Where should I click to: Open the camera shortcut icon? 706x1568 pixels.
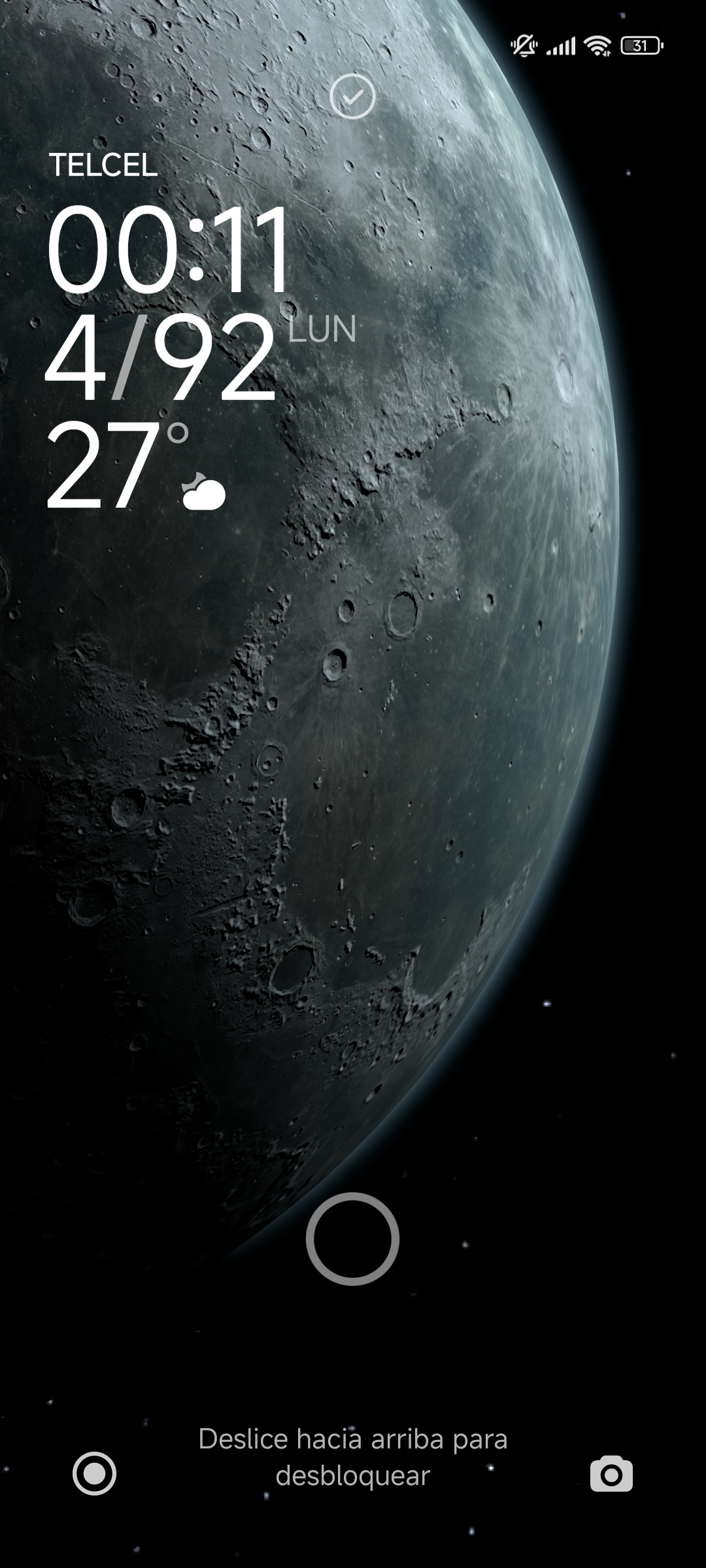611,1473
